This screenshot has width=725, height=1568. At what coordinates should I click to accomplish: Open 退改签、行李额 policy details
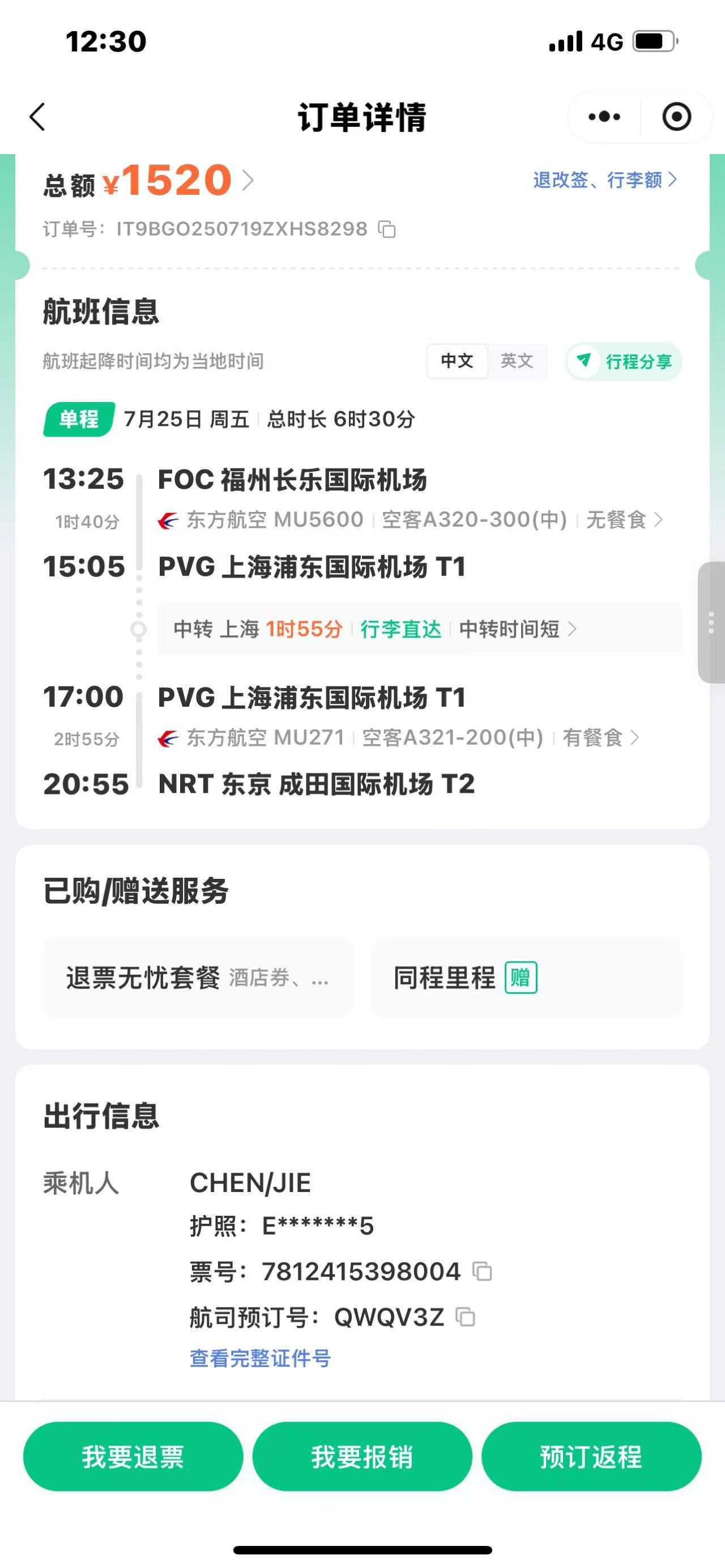(604, 180)
